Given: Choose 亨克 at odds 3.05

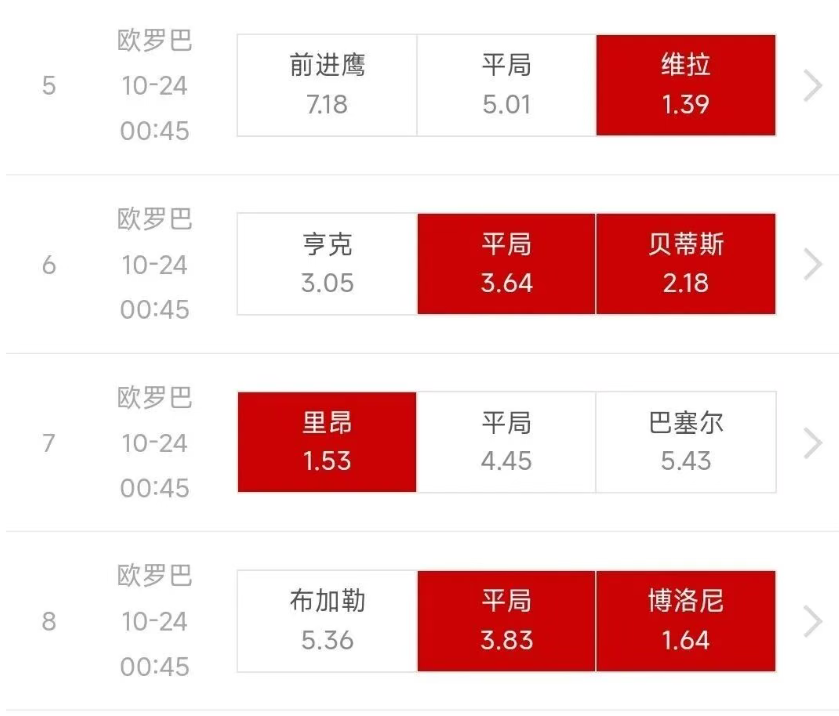Looking at the screenshot, I should point(327,264).
